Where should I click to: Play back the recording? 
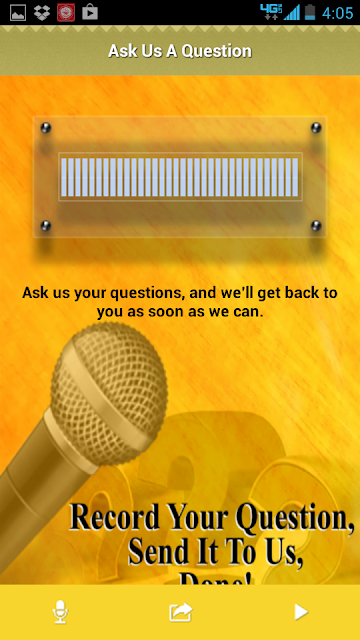coord(301,612)
